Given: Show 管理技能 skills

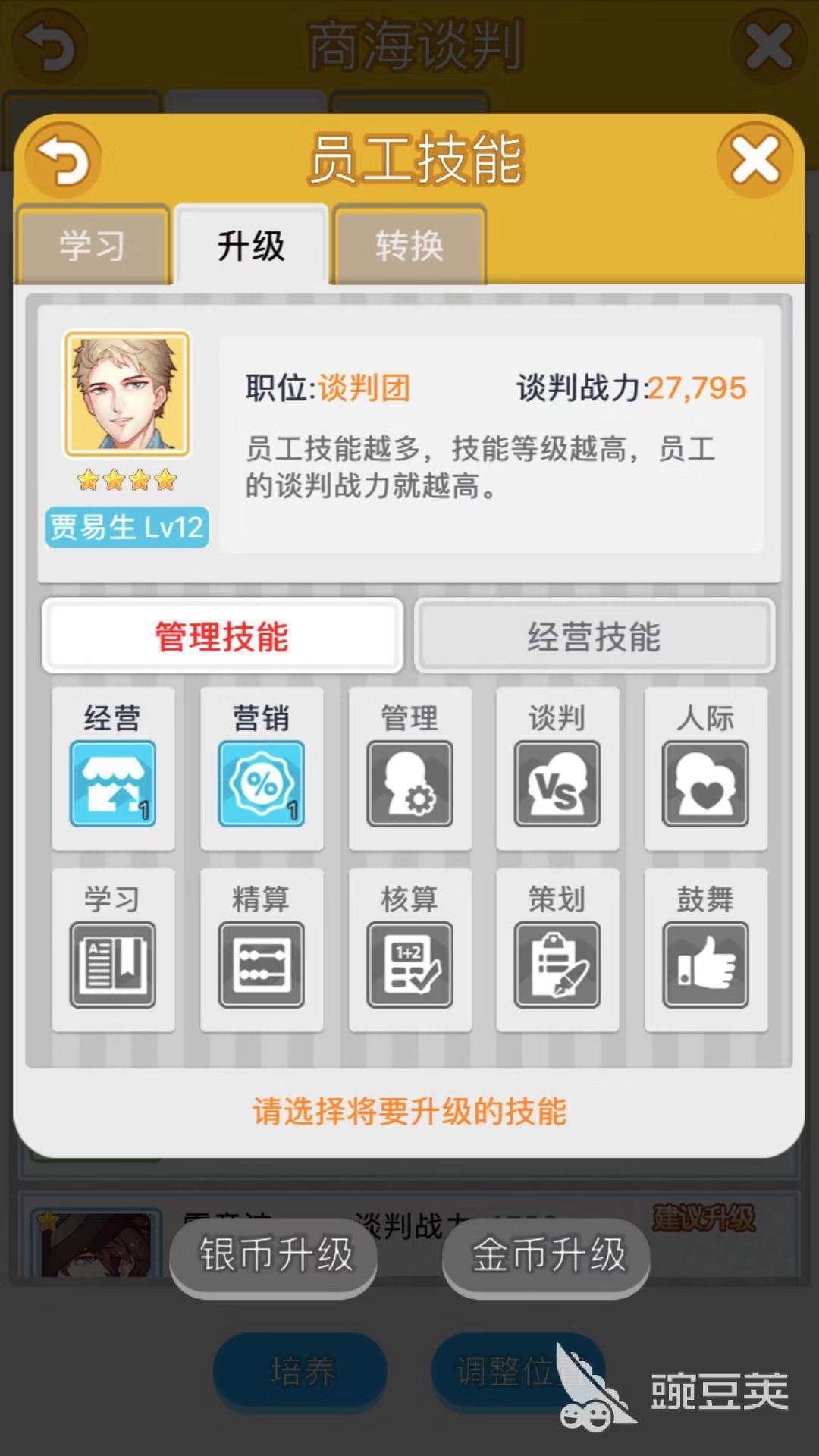Looking at the screenshot, I should tap(222, 636).
